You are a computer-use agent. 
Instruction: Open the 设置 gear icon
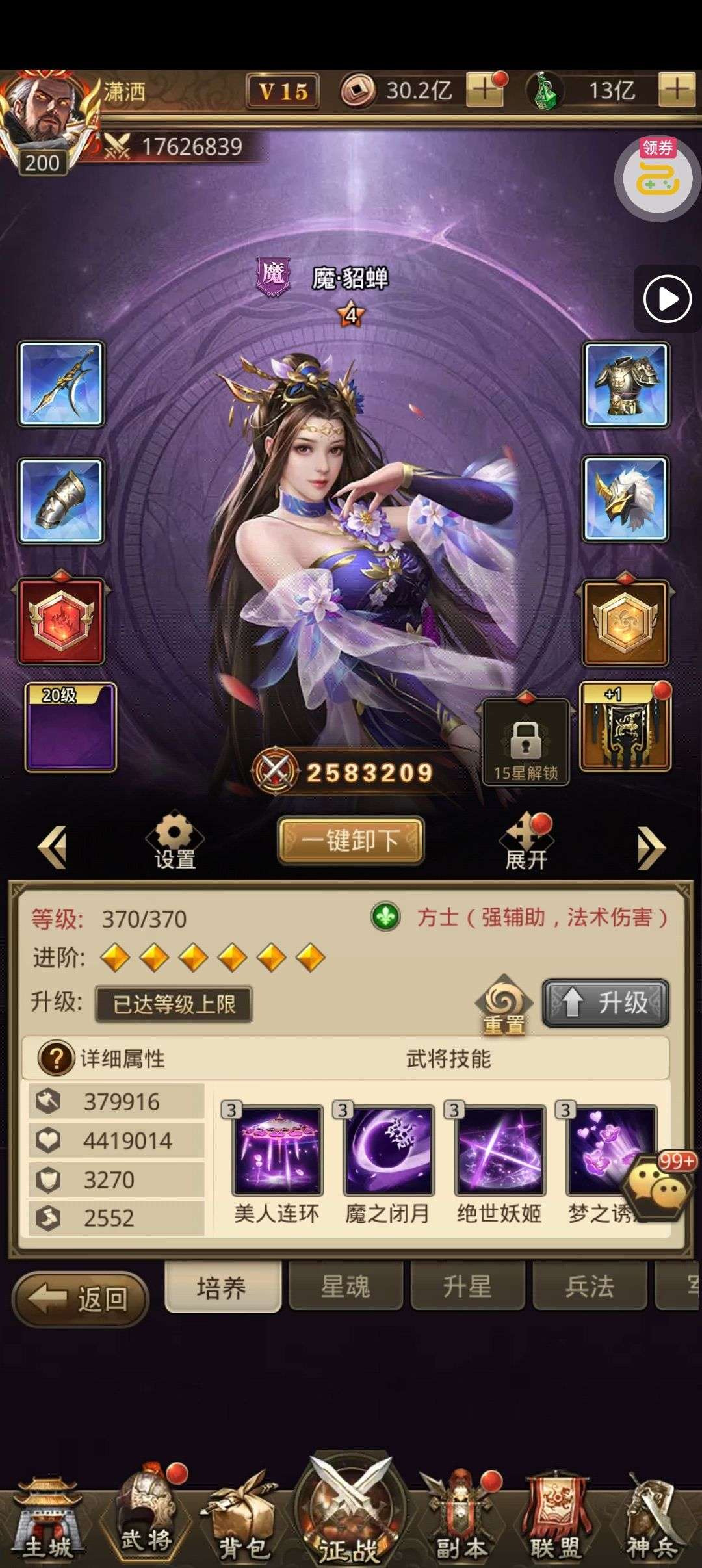click(174, 840)
